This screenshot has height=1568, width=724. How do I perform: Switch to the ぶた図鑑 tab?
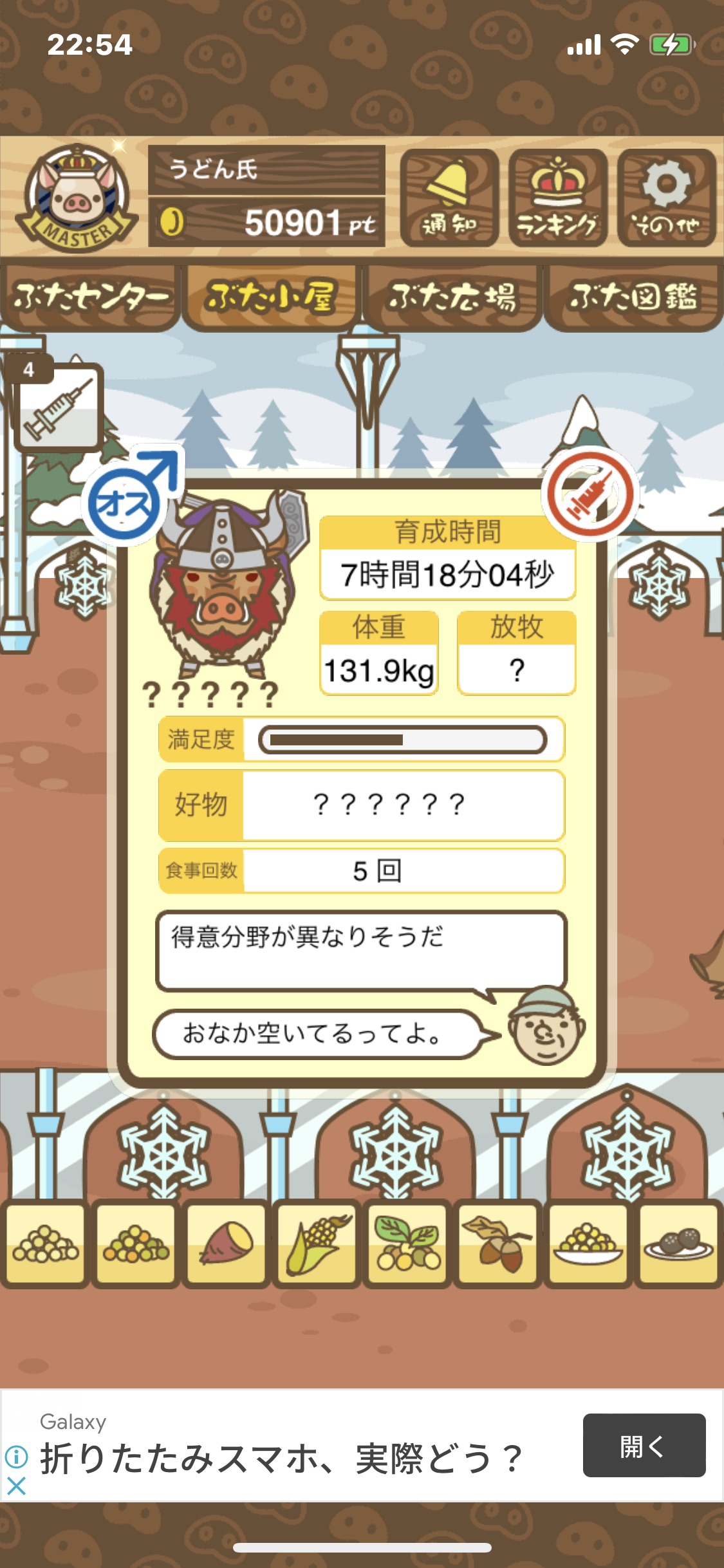click(x=633, y=297)
